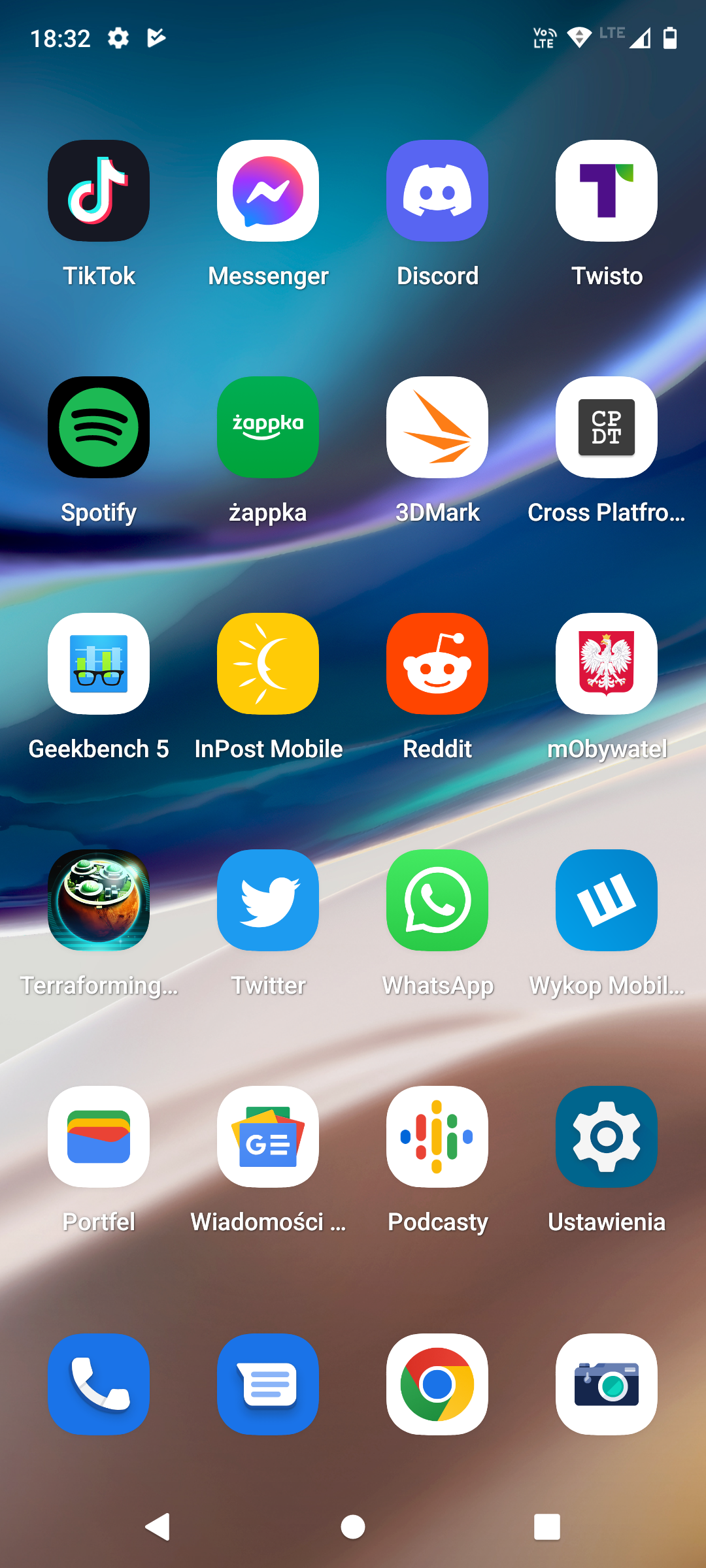Launch 3DMark benchmark app

coord(437,427)
